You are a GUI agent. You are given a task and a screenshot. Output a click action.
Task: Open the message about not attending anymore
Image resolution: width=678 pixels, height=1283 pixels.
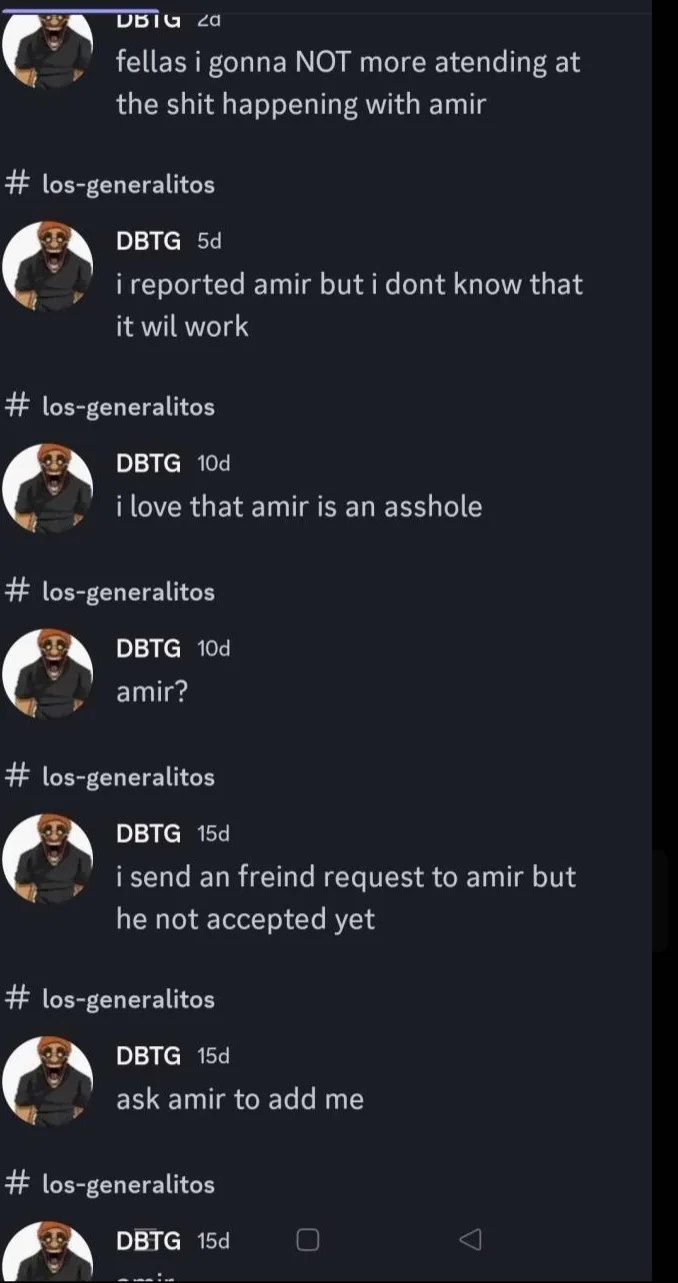coord(347,82)
